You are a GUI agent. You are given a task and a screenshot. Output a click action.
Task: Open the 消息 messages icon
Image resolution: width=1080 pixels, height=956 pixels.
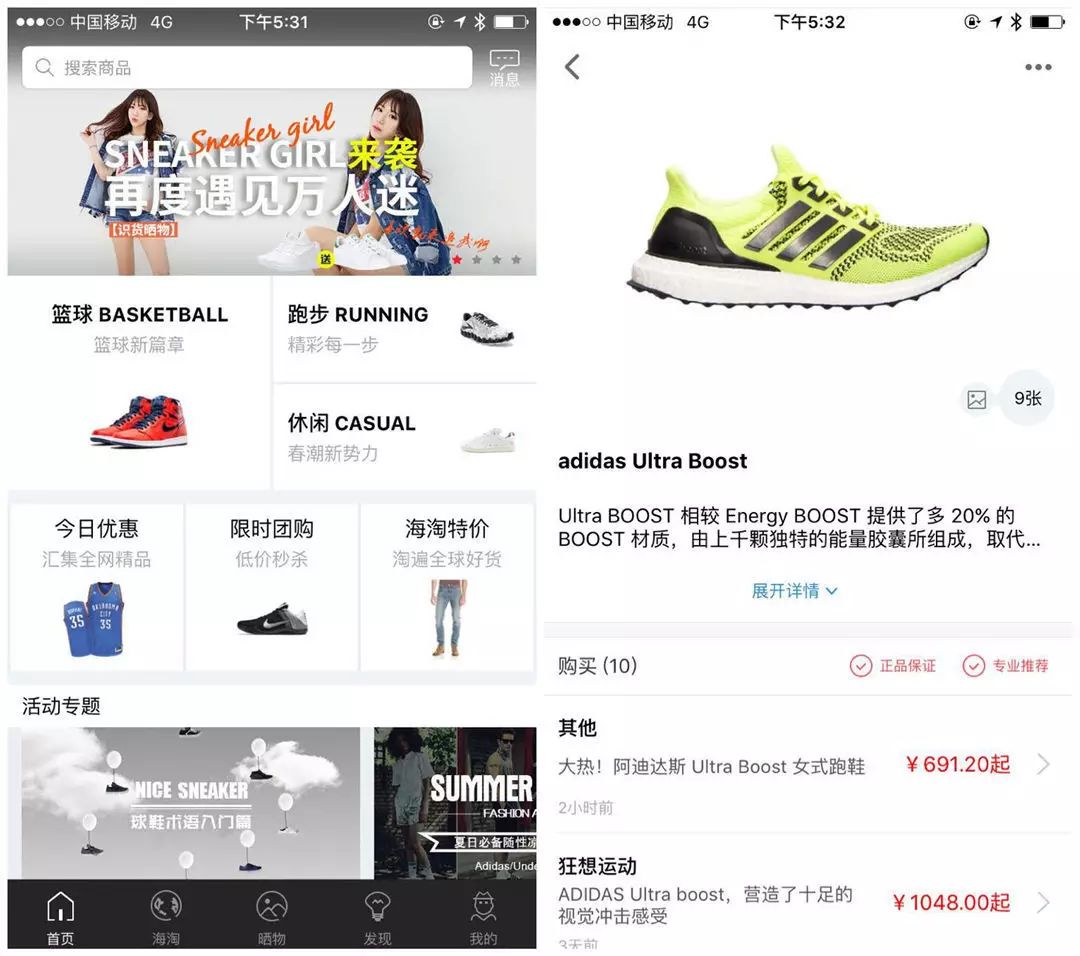click(x=504, y=68)
